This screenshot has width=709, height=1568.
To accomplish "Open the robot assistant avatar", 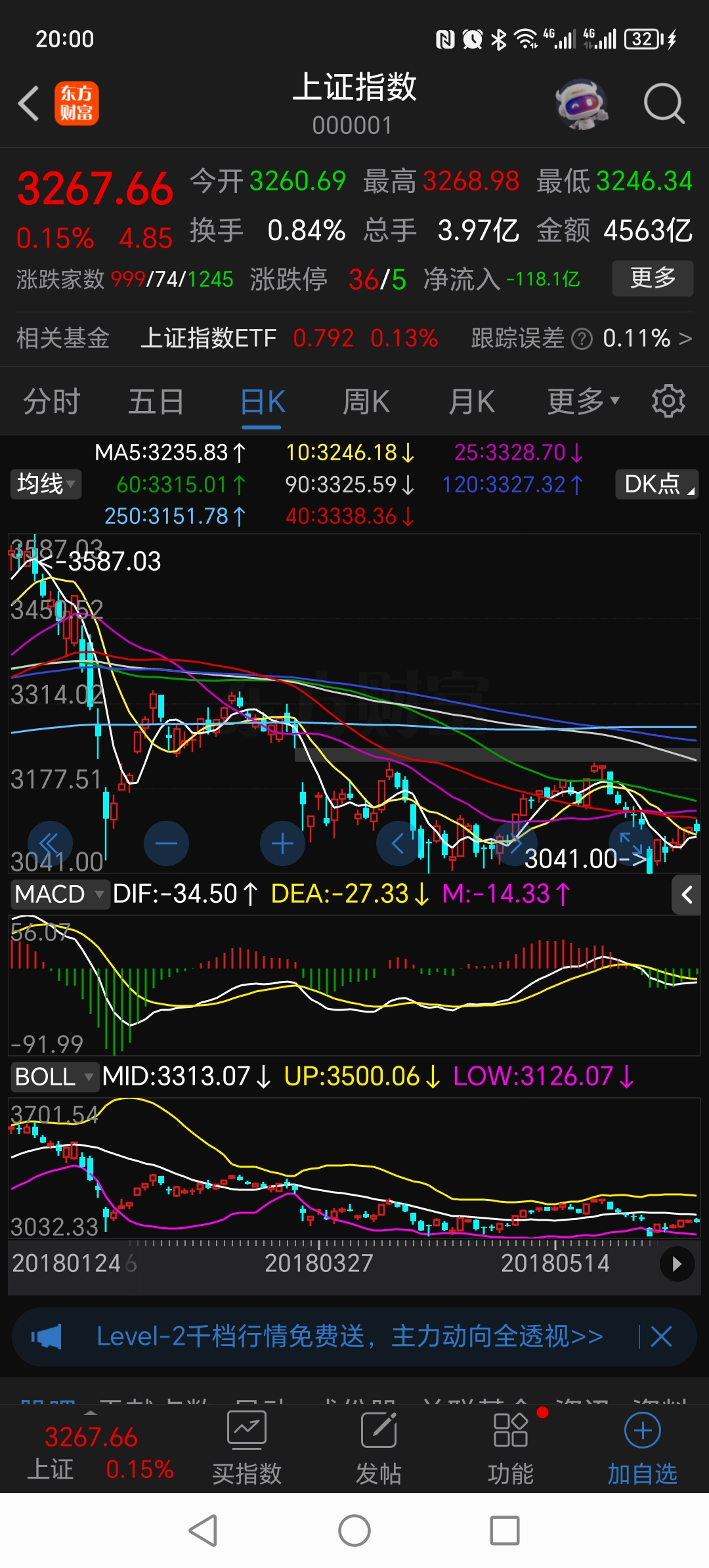I will (581, 104).
